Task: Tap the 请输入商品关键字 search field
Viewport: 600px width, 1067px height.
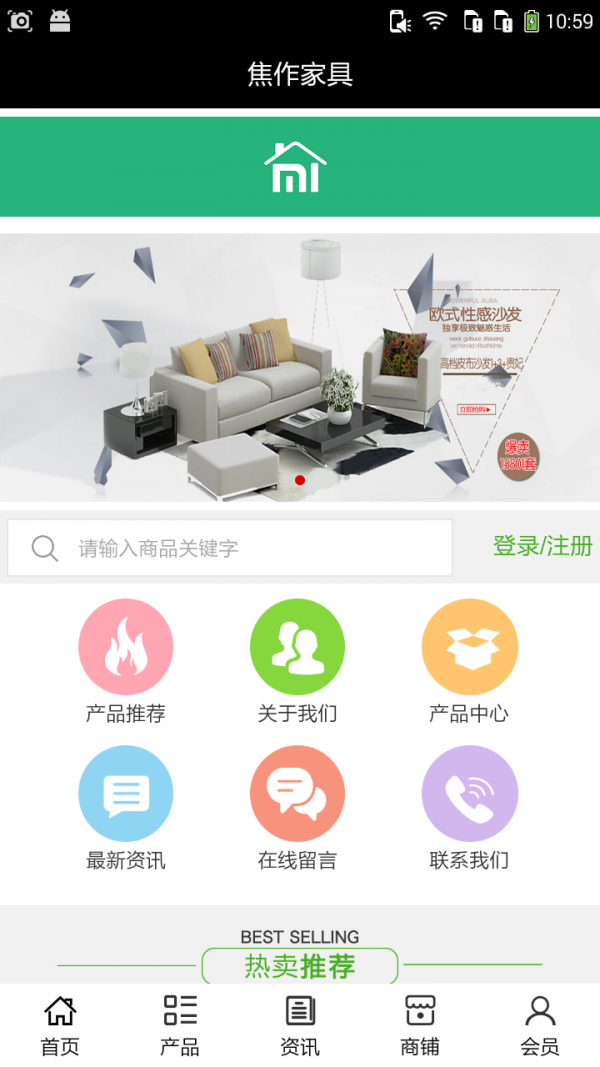Action: pos(230,548)
